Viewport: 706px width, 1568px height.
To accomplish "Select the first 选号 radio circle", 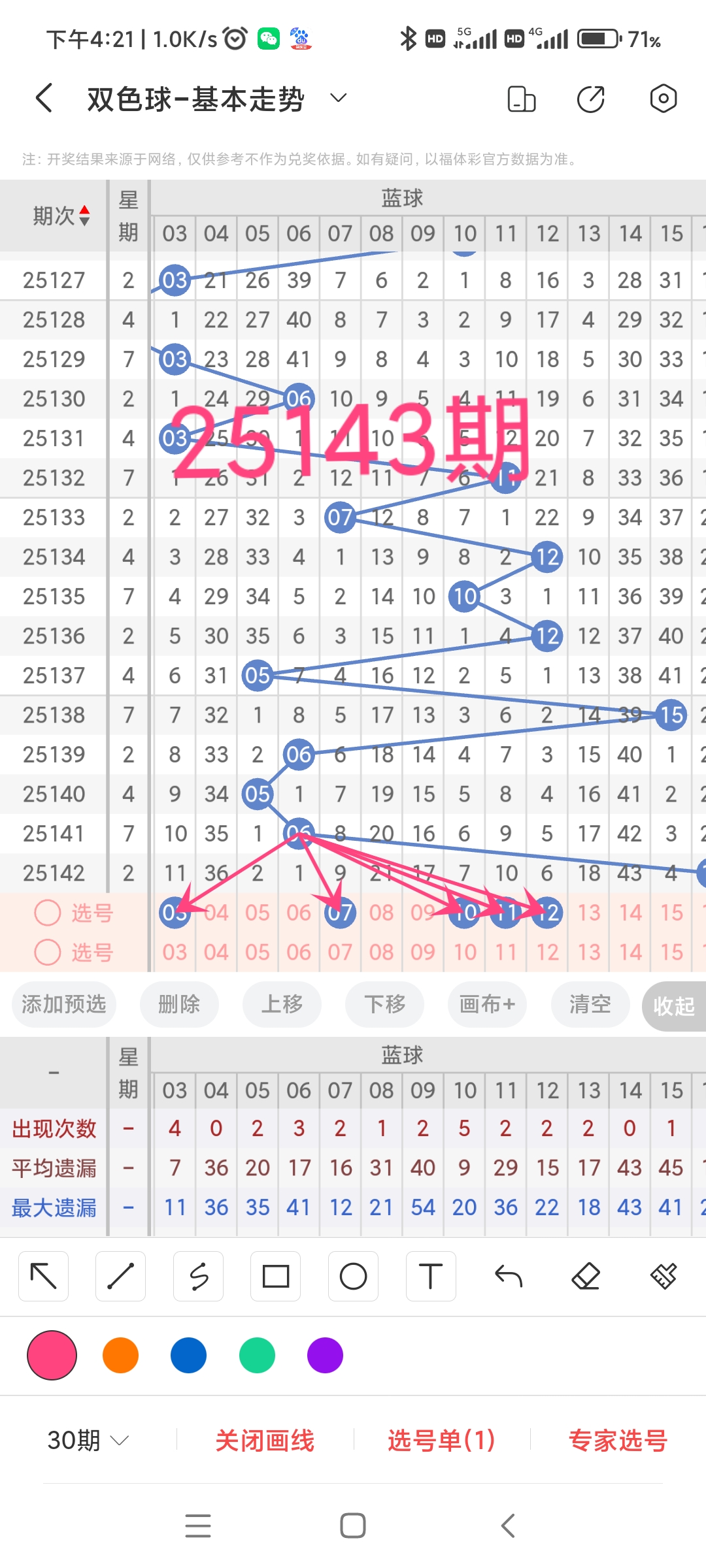I will (47, 913).
